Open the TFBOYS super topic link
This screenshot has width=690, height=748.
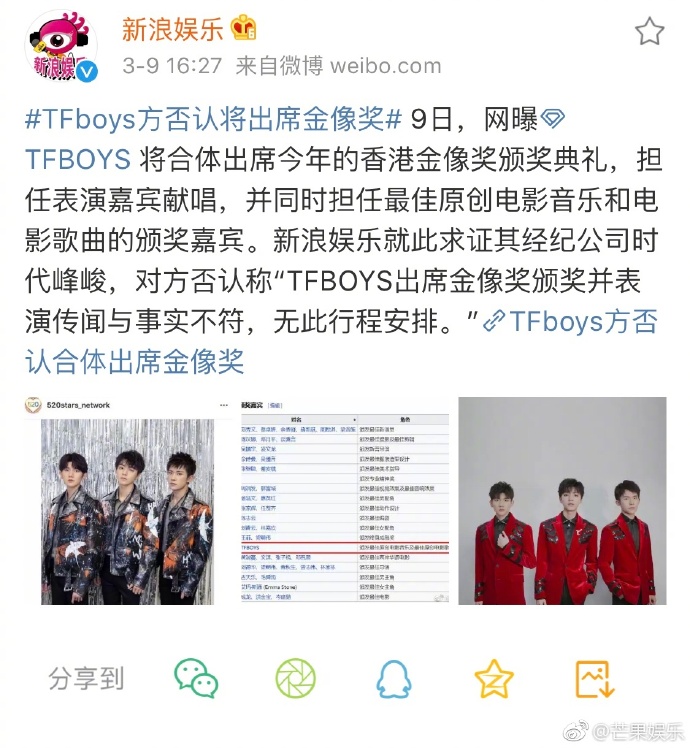(x=78, y=160)
